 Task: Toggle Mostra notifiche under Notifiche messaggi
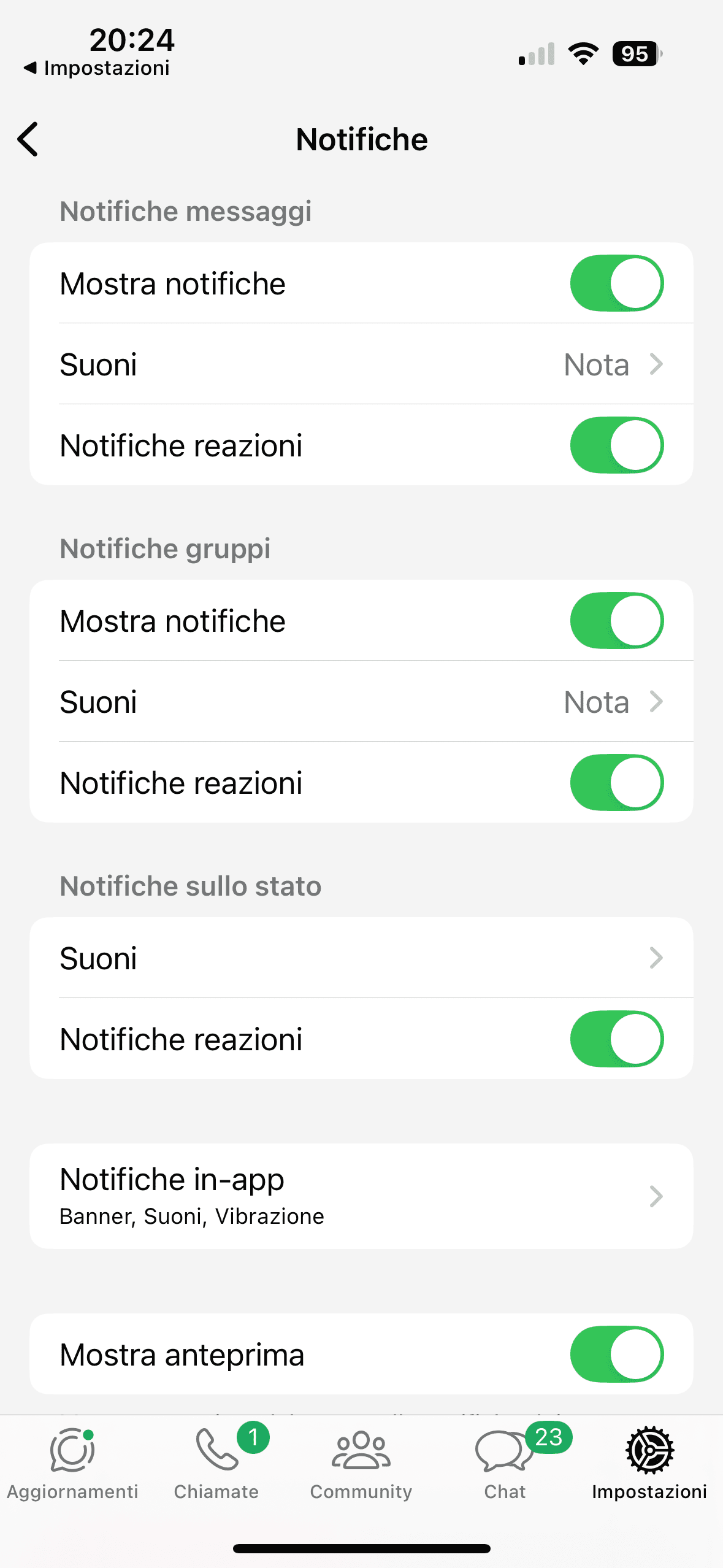(x=616, y=283)
